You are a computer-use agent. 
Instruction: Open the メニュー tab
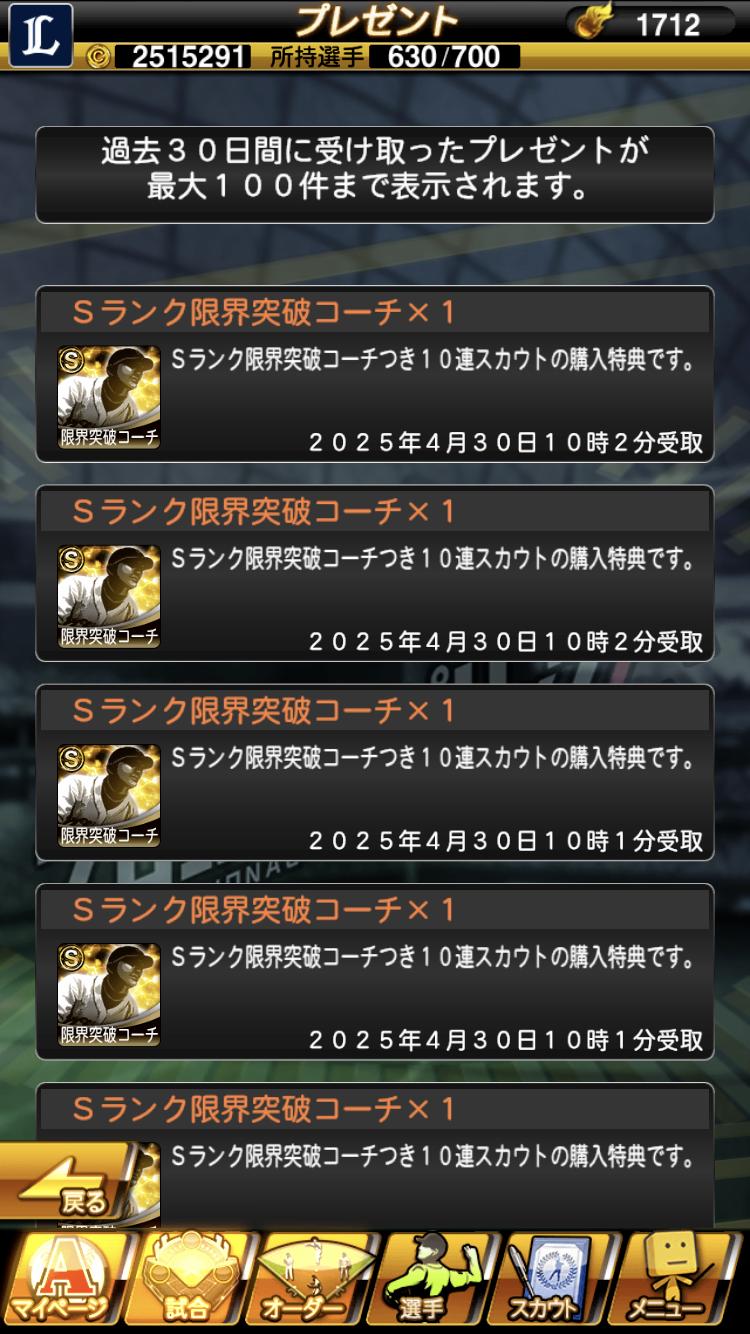(683, 1281)
